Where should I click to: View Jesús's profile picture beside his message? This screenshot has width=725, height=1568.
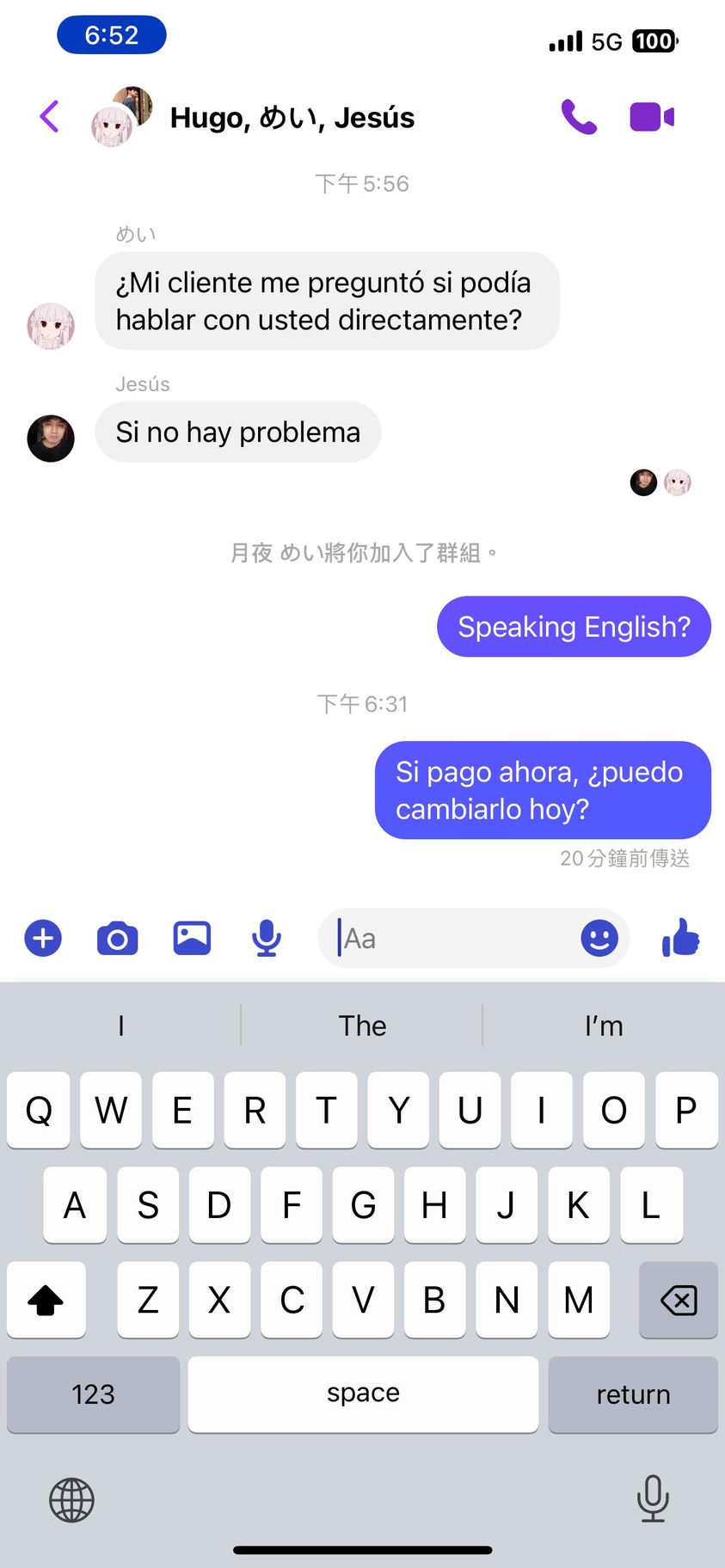pos(51,438)
